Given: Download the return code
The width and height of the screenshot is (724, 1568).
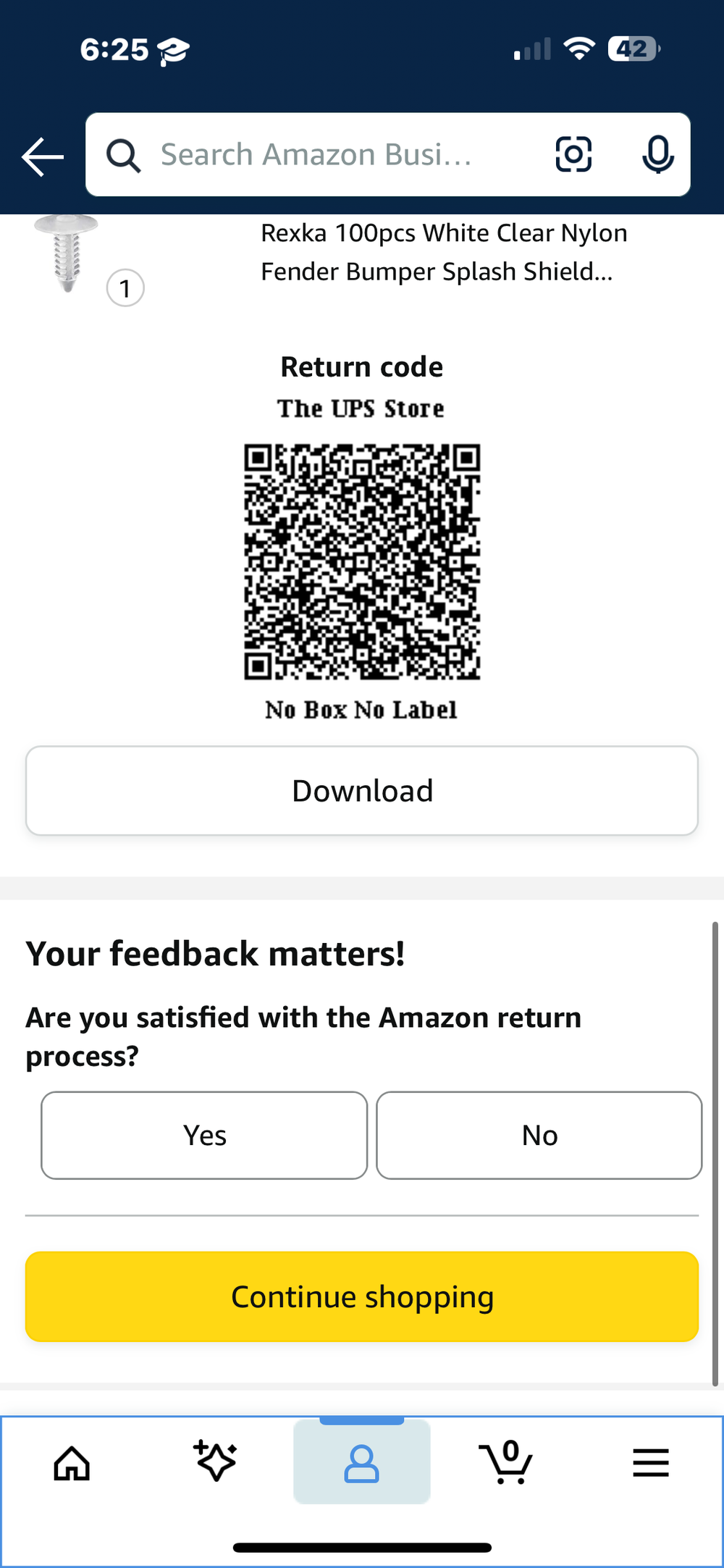Looking at the screenshot, I should (x=362, y=791).
